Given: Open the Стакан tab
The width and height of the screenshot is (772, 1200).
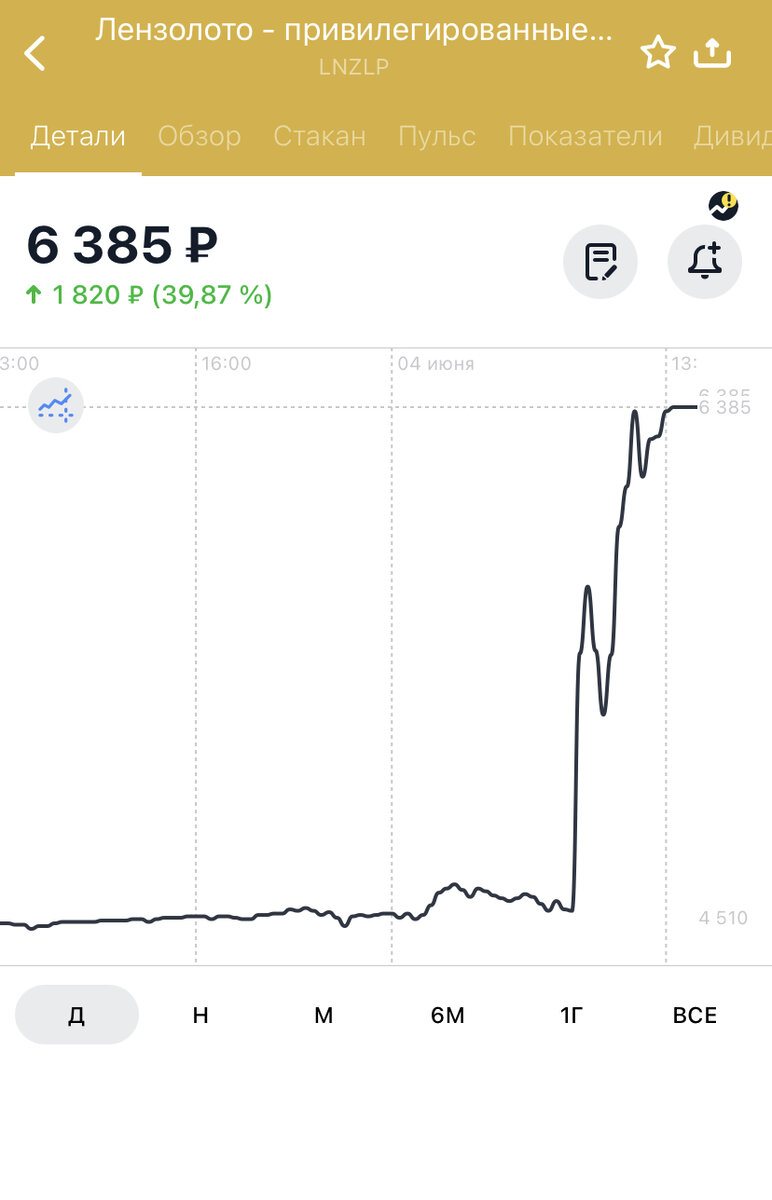Looking at the screenshot, I should click(x=319, y=136).
